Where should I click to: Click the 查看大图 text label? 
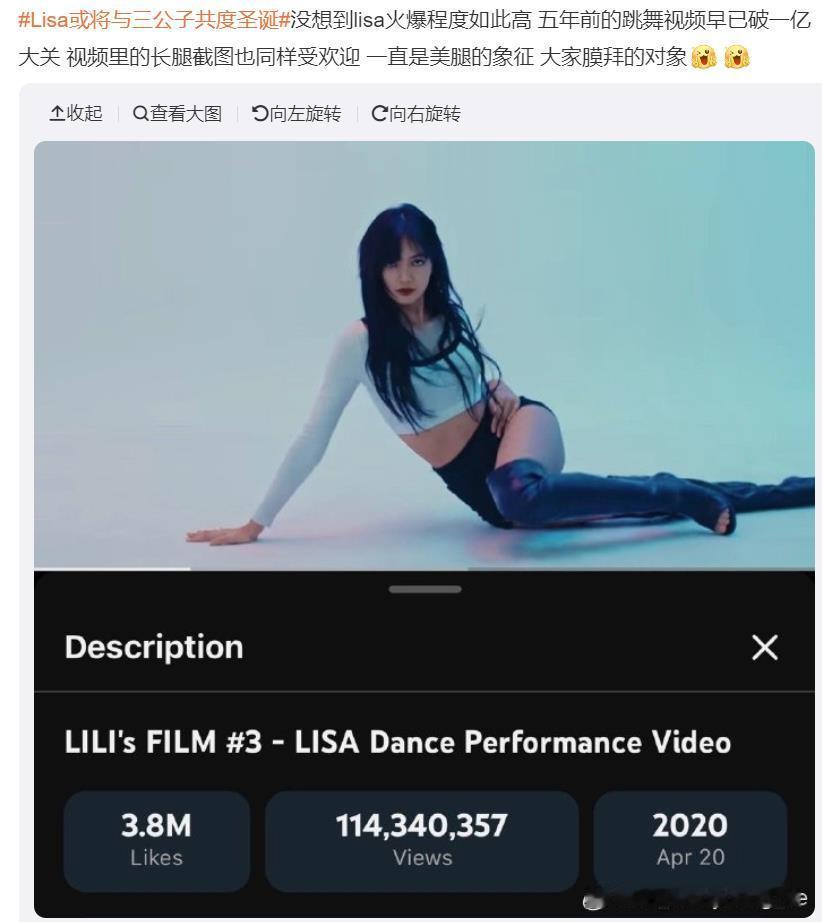coord(185,113)
